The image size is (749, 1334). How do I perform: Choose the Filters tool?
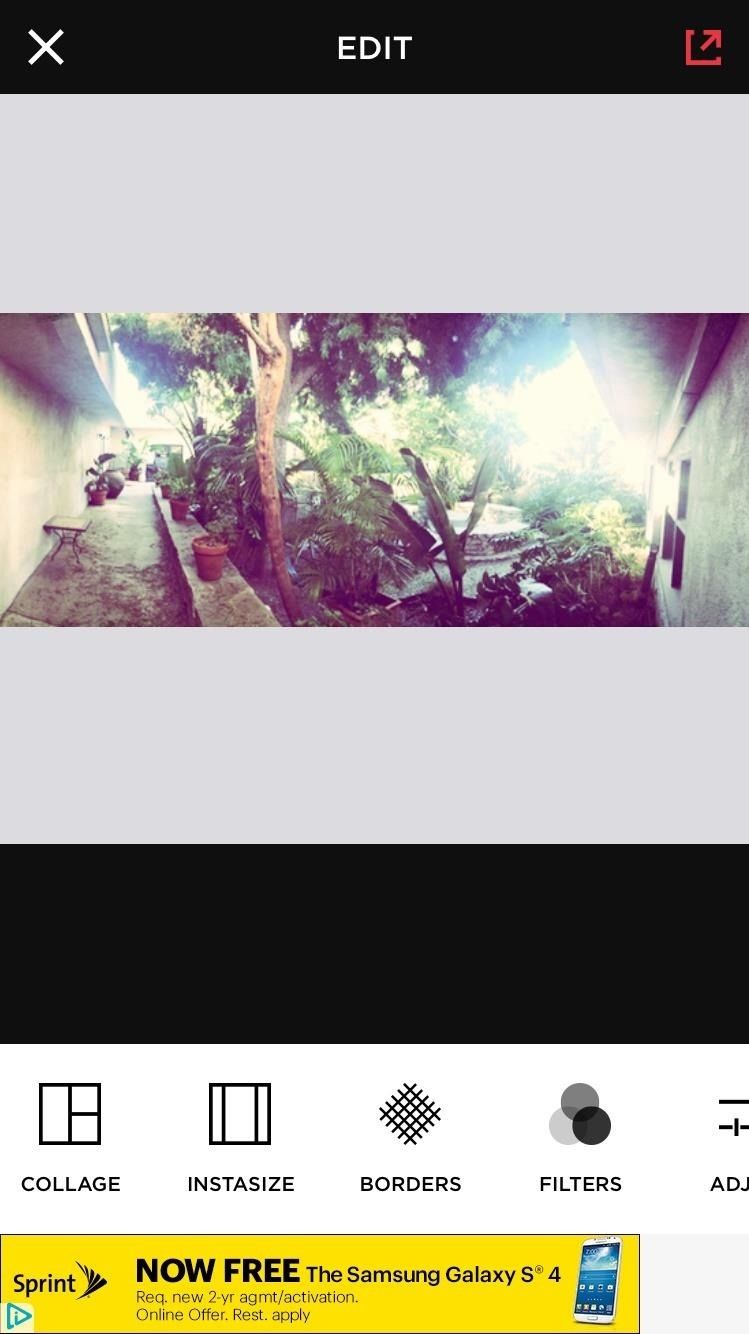pos(580,1137)
